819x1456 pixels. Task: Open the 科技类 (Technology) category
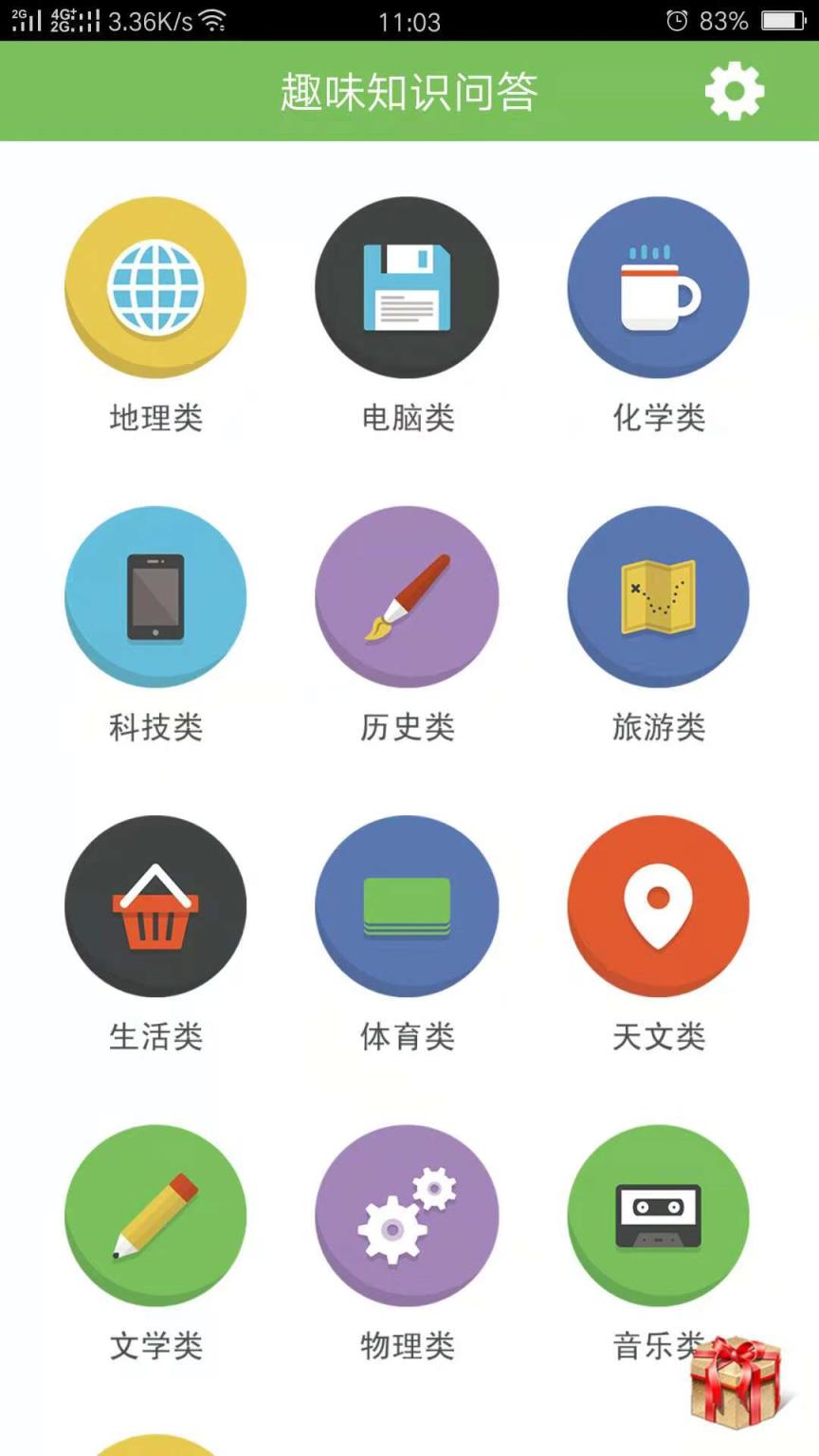click(155, 596)
